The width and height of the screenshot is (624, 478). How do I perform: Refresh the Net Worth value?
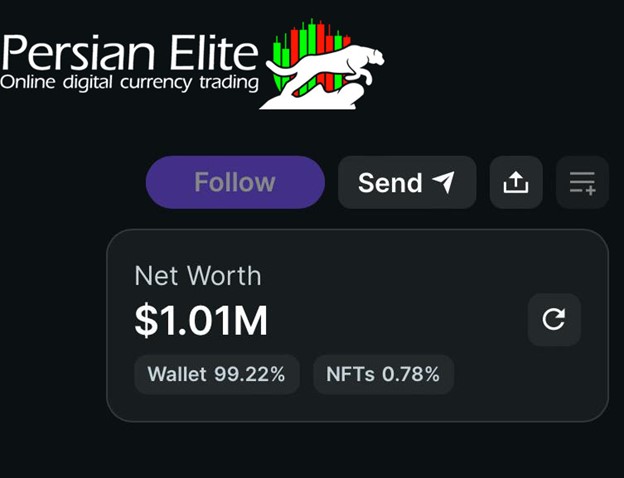coord(554,320)
